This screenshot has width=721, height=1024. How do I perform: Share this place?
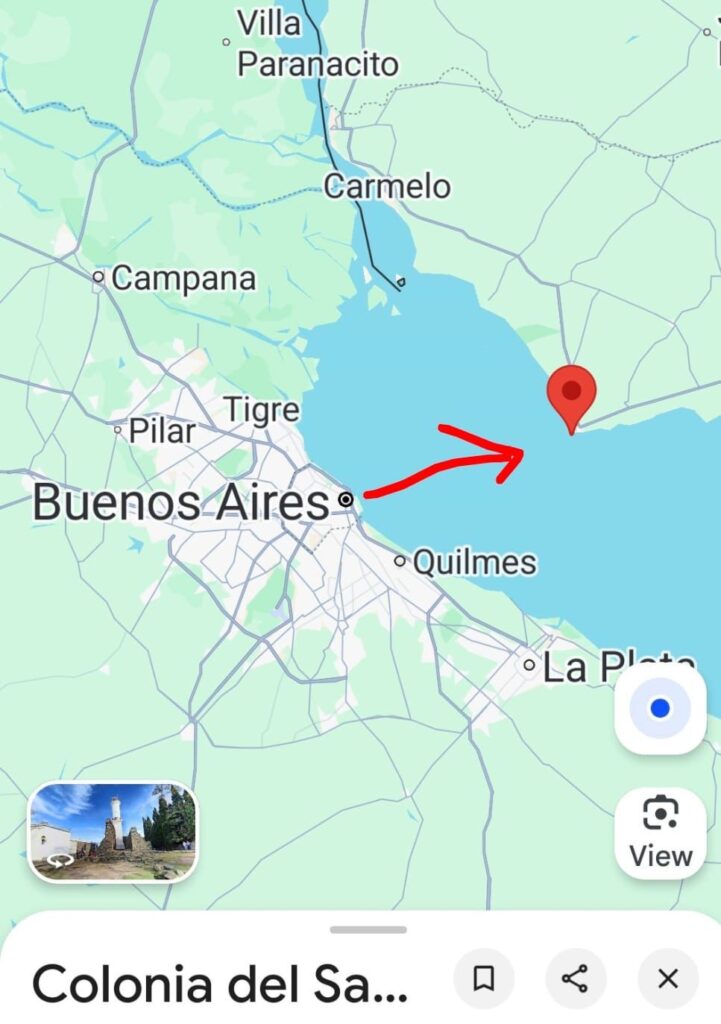pos(575,979)
